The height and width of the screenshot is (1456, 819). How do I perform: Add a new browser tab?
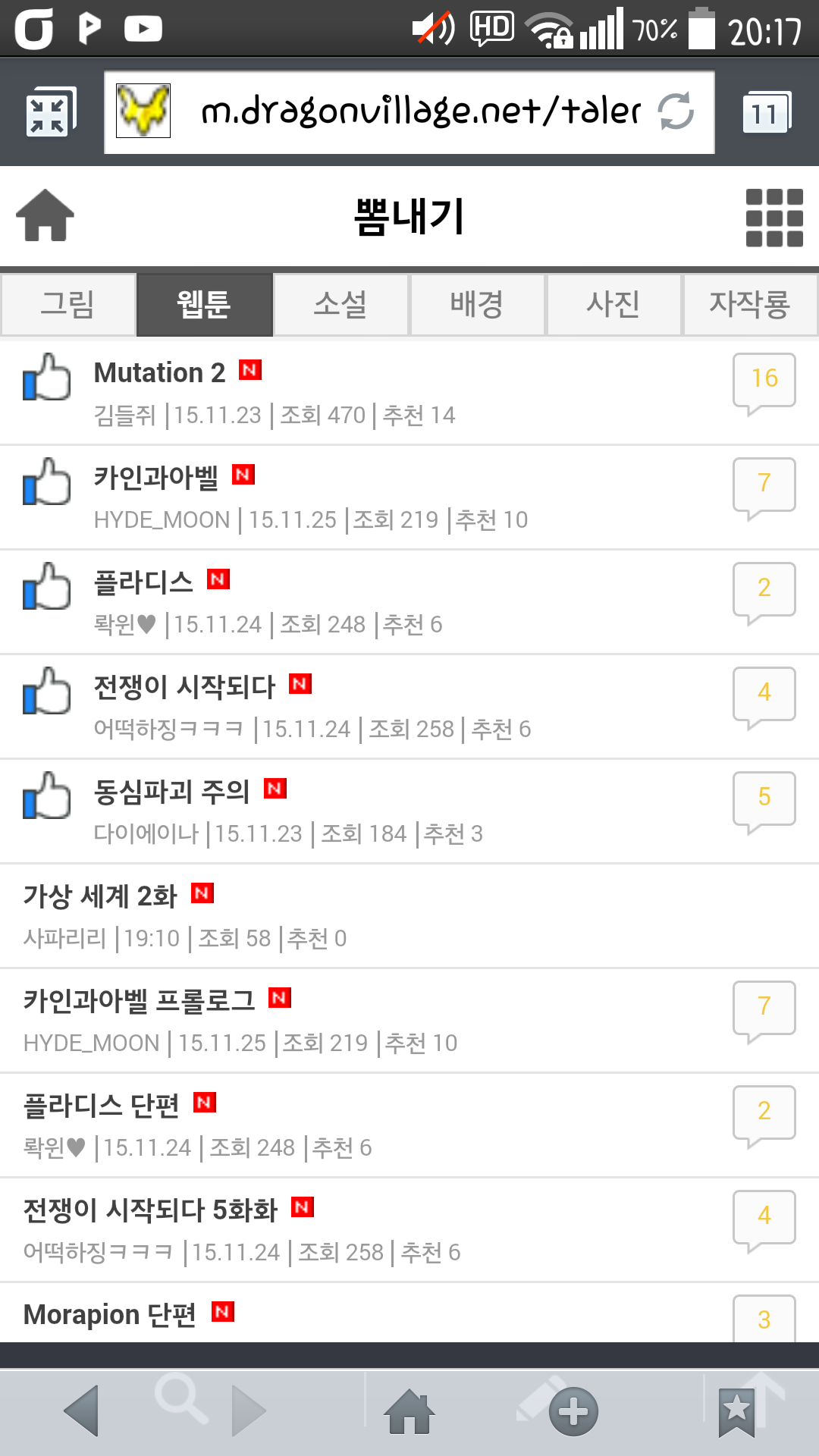pos(573,1412)
